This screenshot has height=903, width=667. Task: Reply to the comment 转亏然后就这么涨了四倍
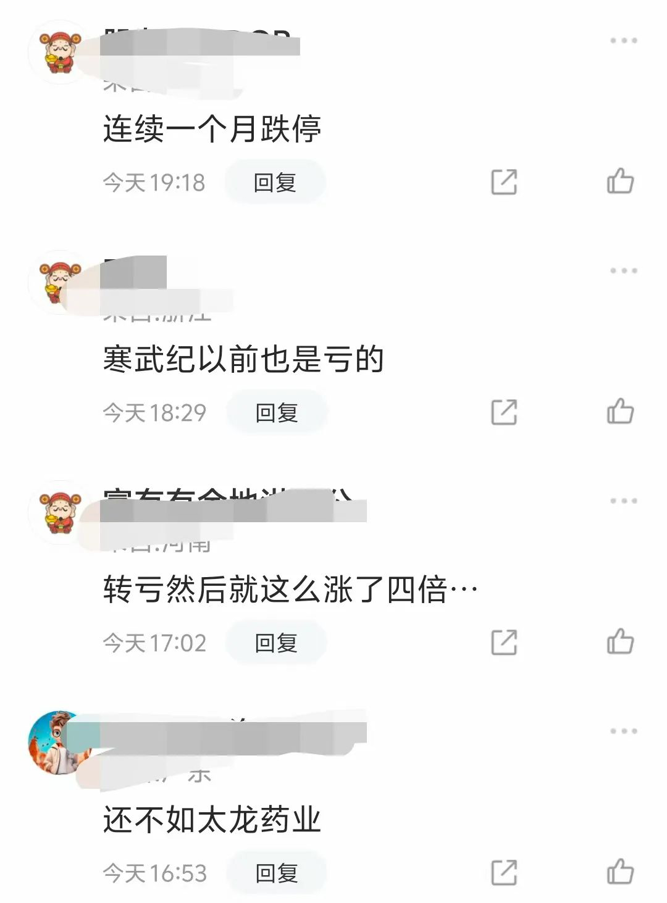point(276,642)
